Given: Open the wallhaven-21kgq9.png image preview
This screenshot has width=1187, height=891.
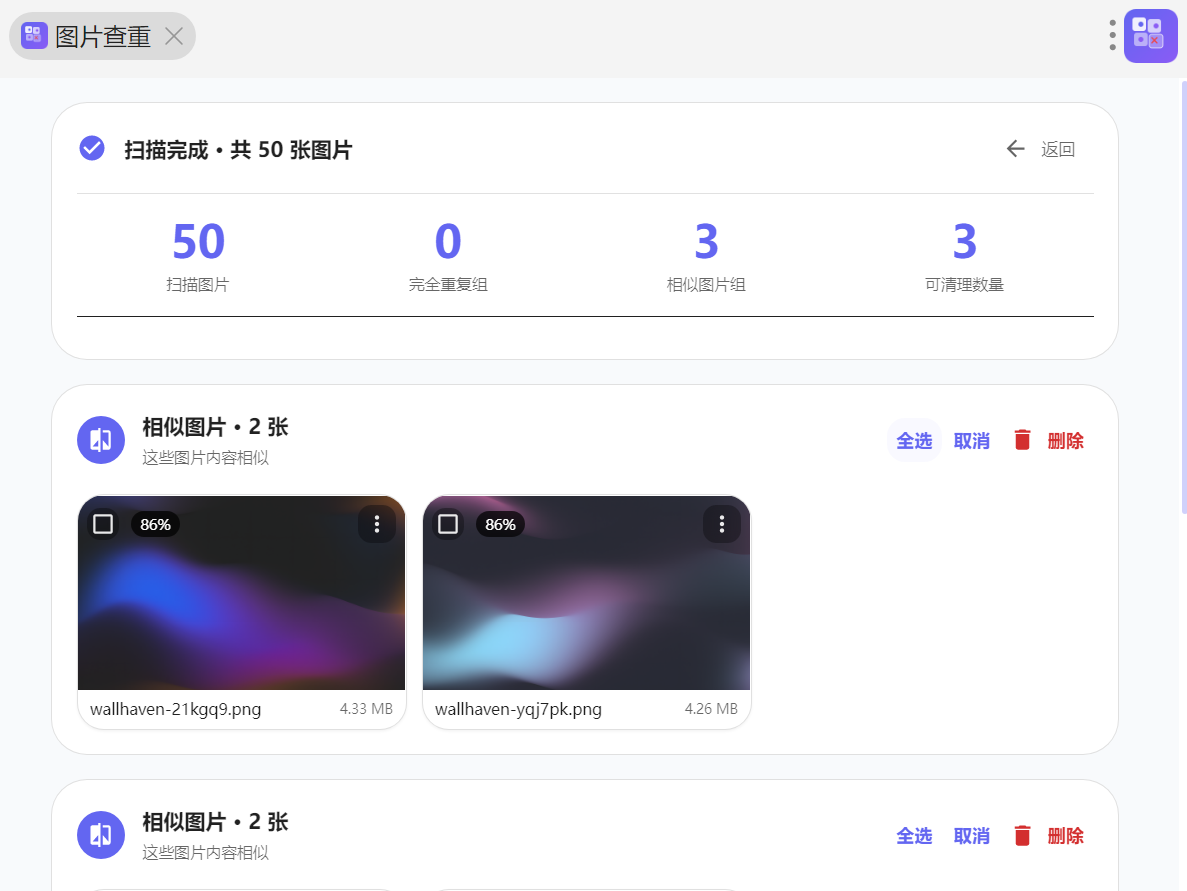Looking at the screenshot, I should pyautogui.click(x=241, y=610).
